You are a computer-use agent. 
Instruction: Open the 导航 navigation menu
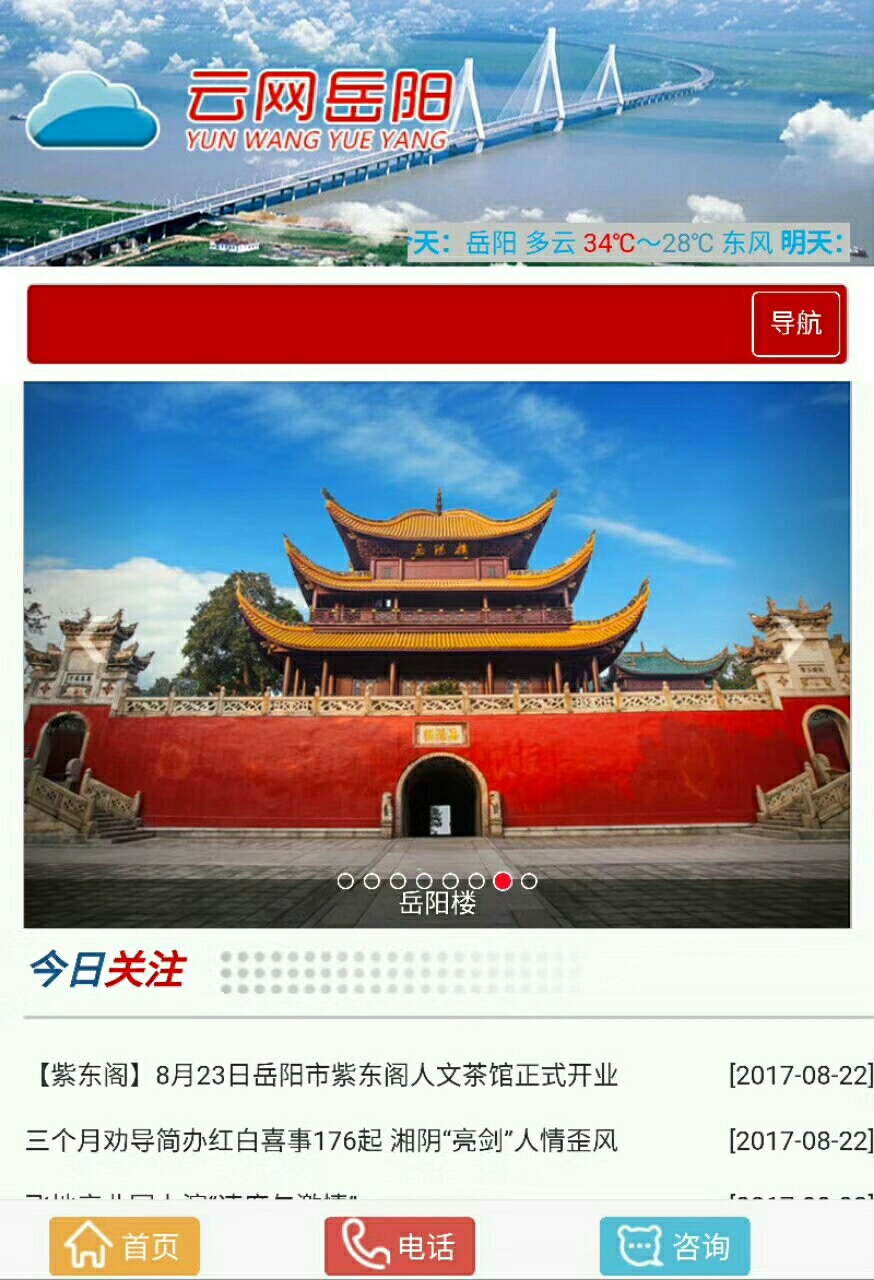pos(796,324)
